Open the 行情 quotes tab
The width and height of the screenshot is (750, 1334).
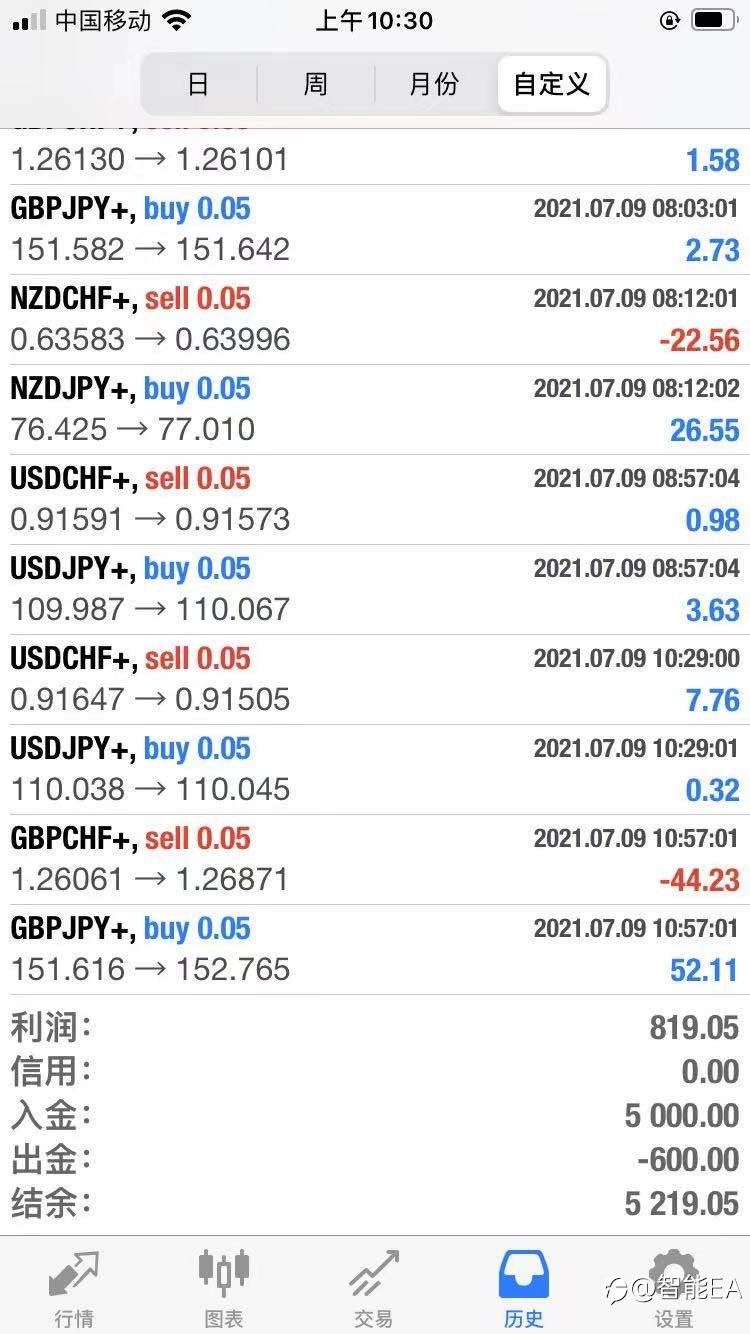[x=75, y=1288]
